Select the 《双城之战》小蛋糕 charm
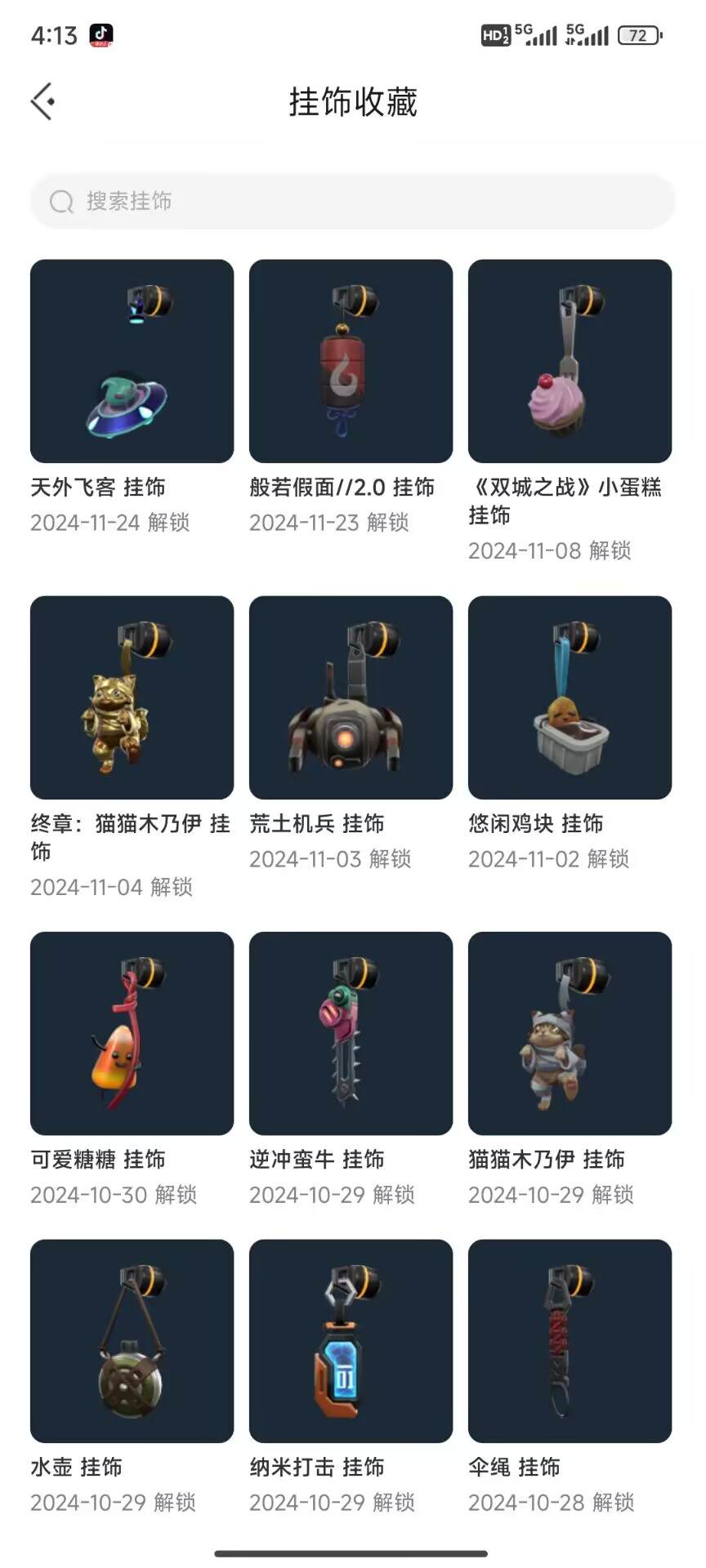The height and width of the screenshot is (1568, 706). pyautogui.click(x=569, y=360)
